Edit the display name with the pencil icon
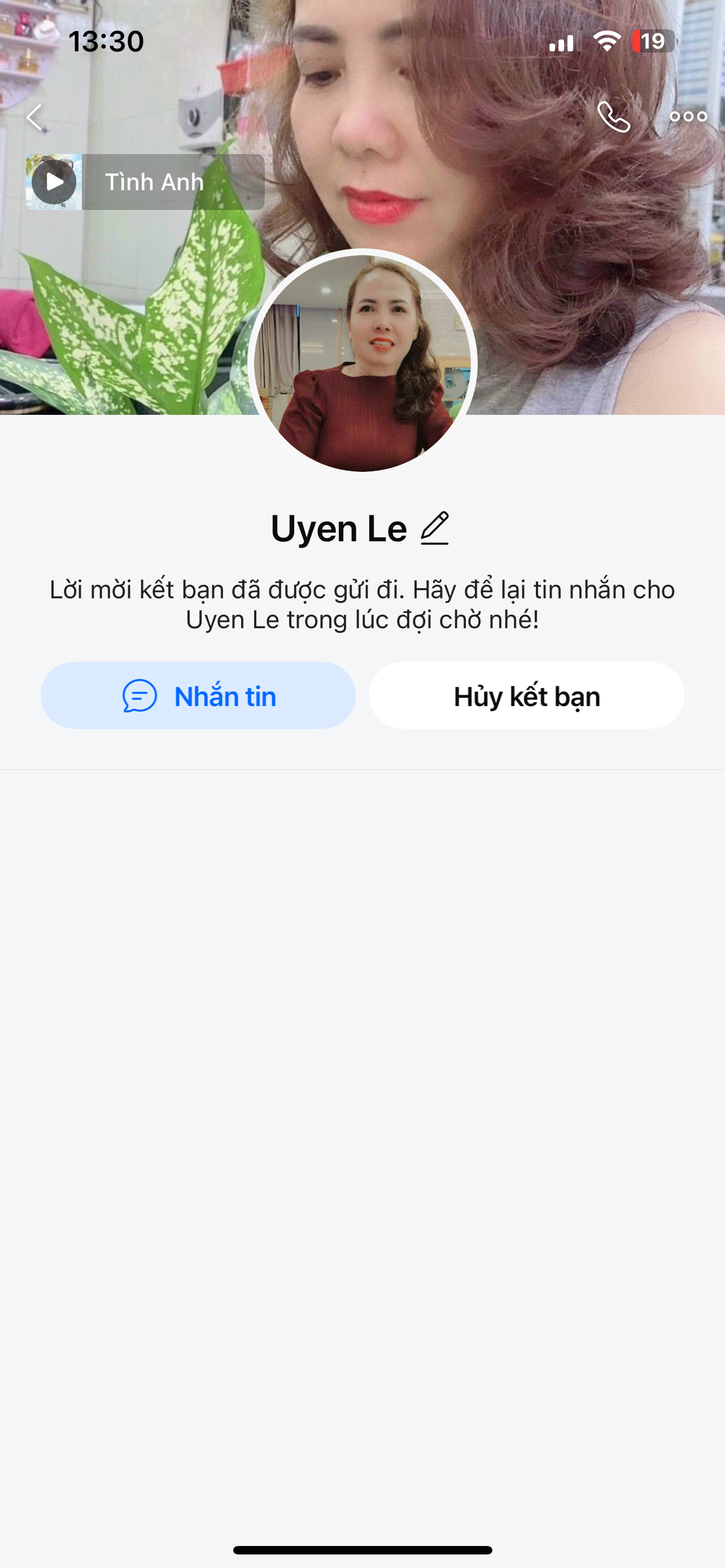This screenshot has width=725, height=1568. point(435,528)
